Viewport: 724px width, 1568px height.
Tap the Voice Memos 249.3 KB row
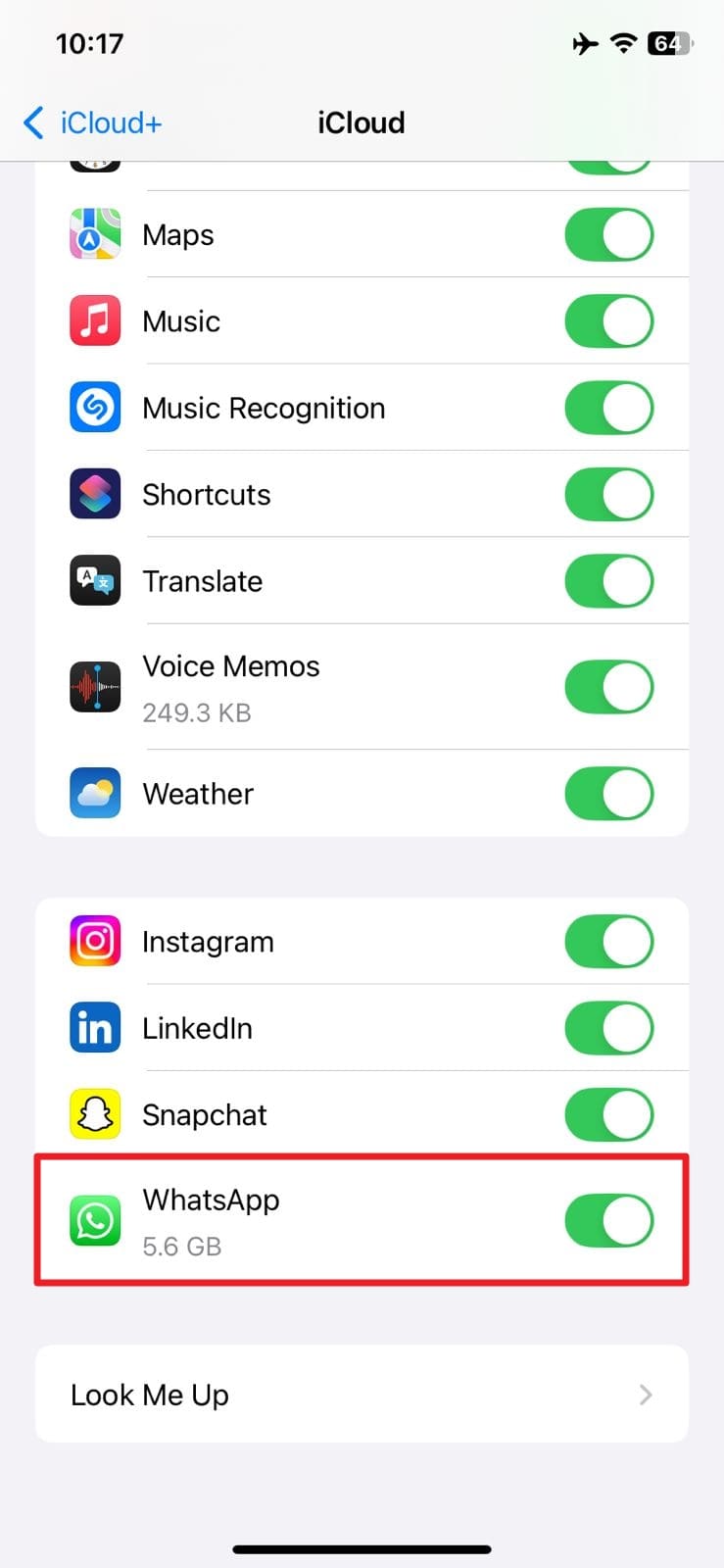click(x=294, y=686)
